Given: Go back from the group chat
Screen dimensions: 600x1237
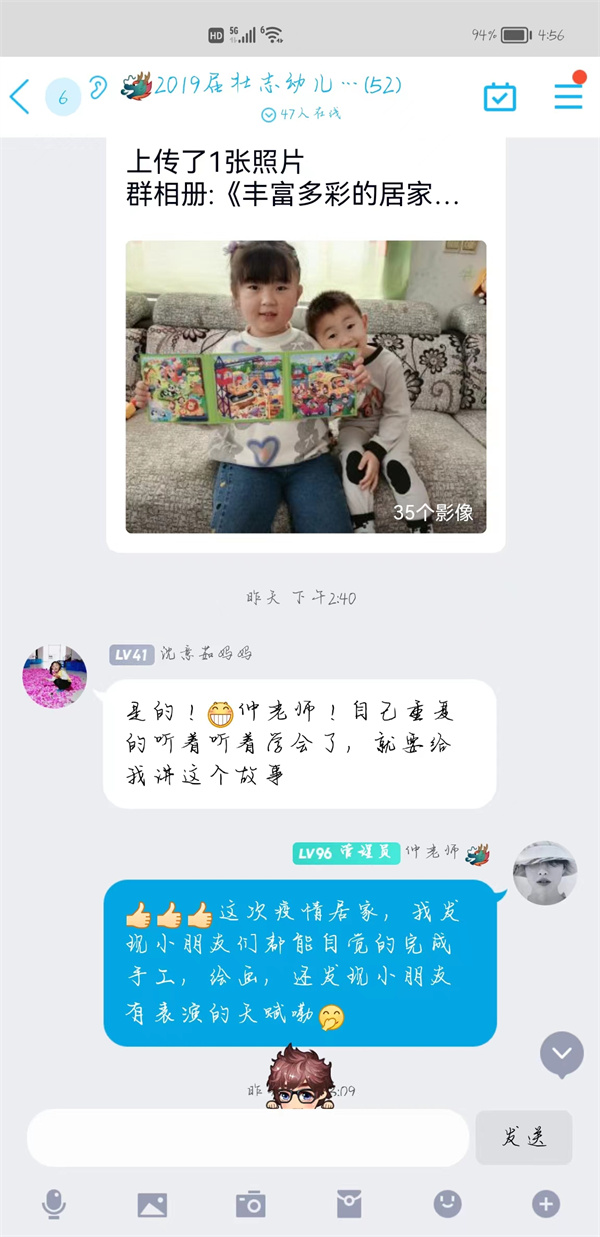Looking at the screenshot, I should (19, 97).
